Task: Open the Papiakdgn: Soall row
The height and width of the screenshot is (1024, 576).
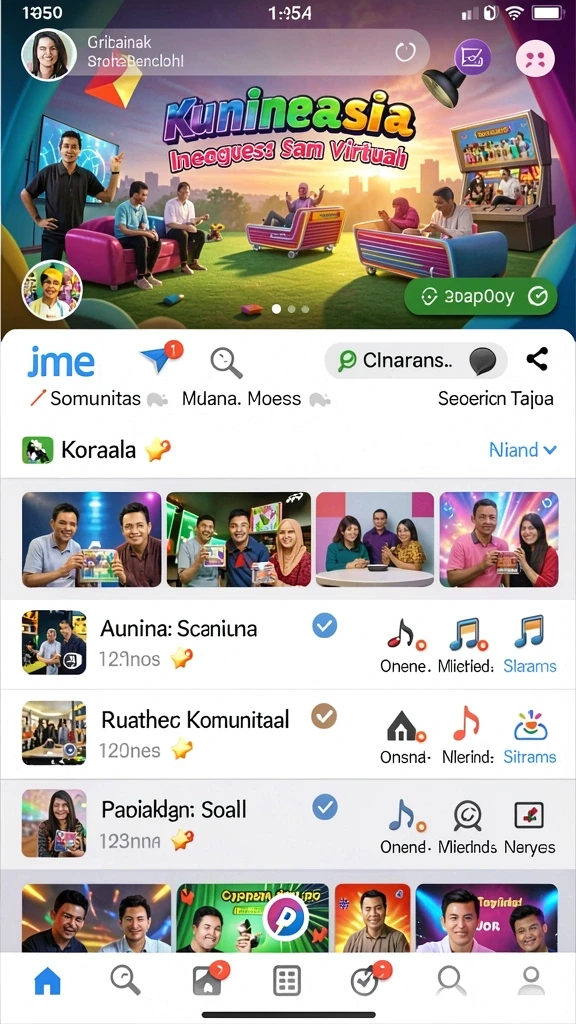Action: (x=288, y=824)
